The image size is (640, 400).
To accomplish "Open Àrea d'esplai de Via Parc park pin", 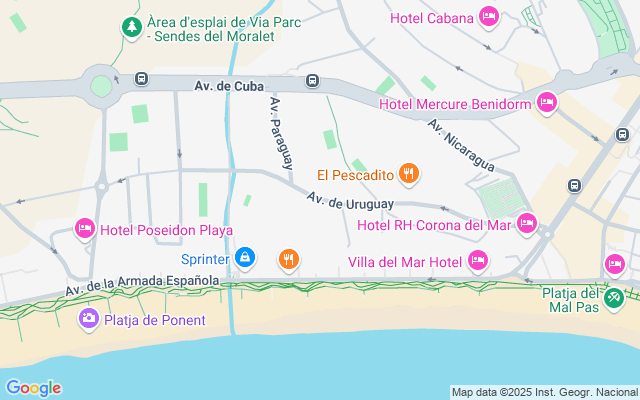I will (x=131, y=28).
